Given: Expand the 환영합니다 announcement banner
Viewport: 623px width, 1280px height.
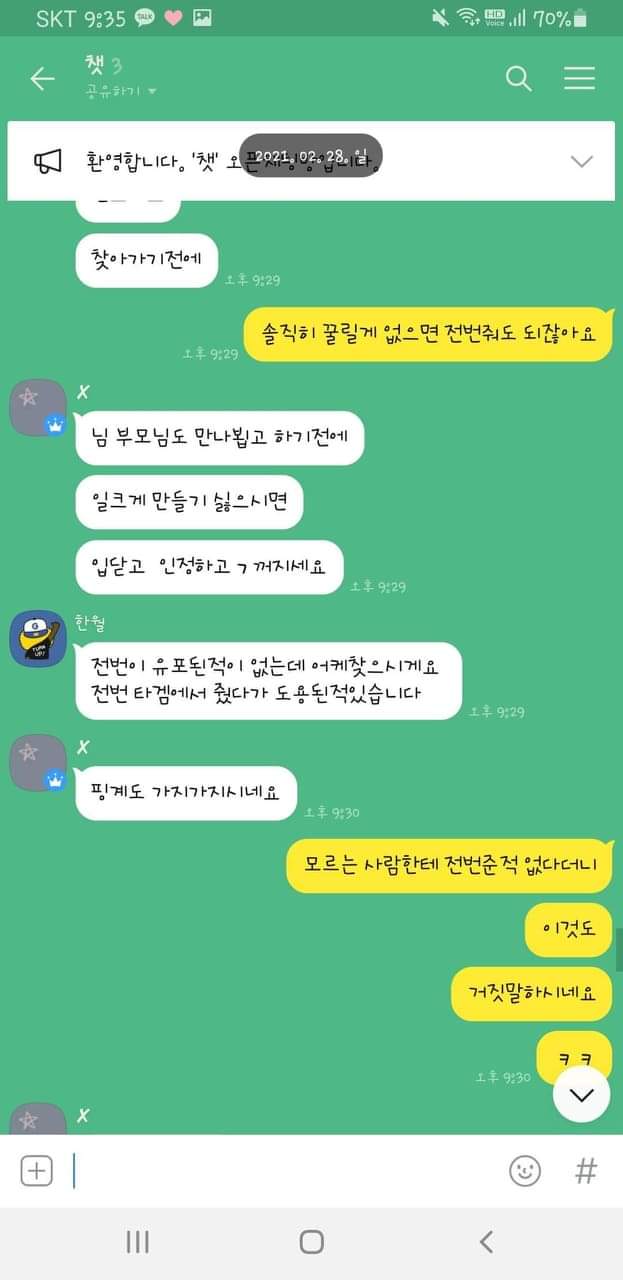Looking at the screenshot, I should 581,161.
